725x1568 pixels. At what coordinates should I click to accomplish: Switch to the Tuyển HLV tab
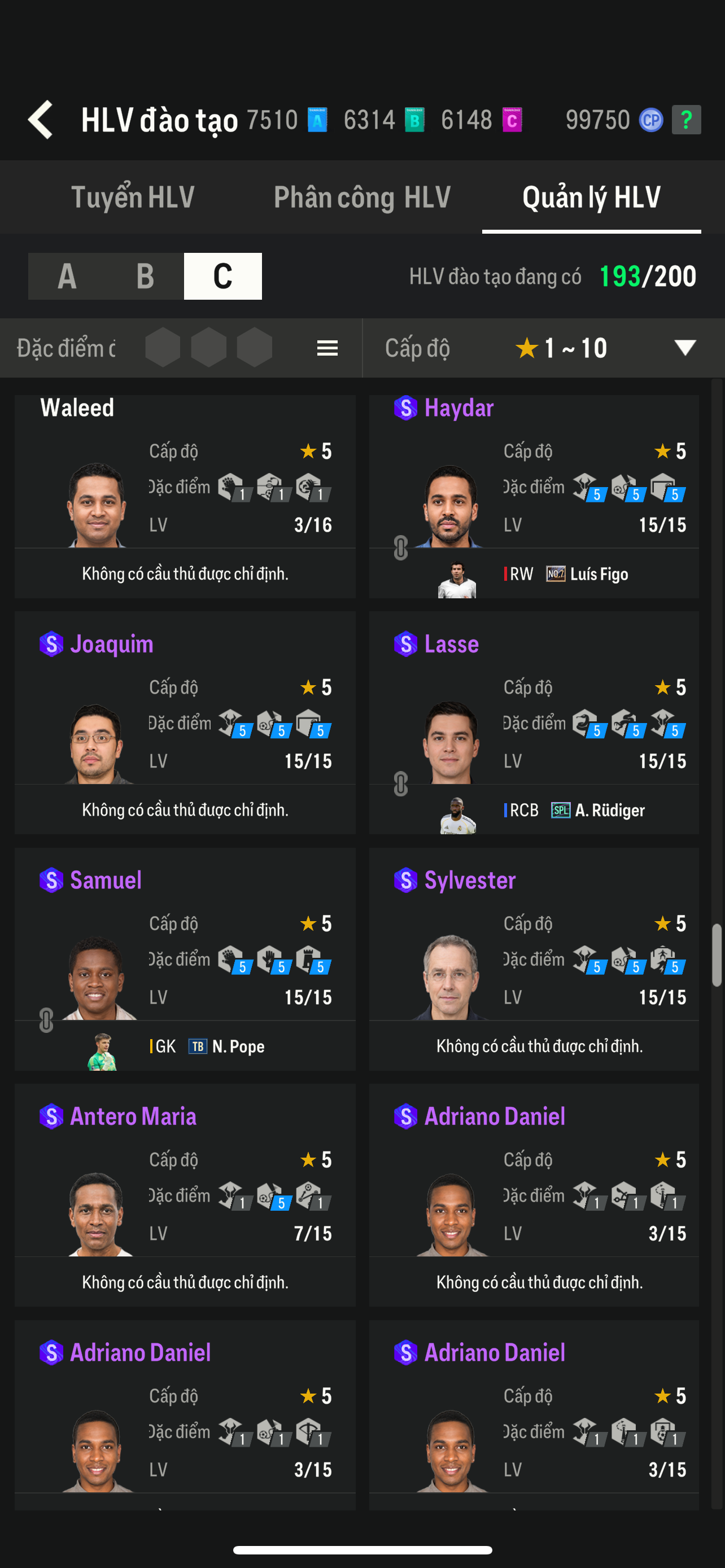point(133,197)
